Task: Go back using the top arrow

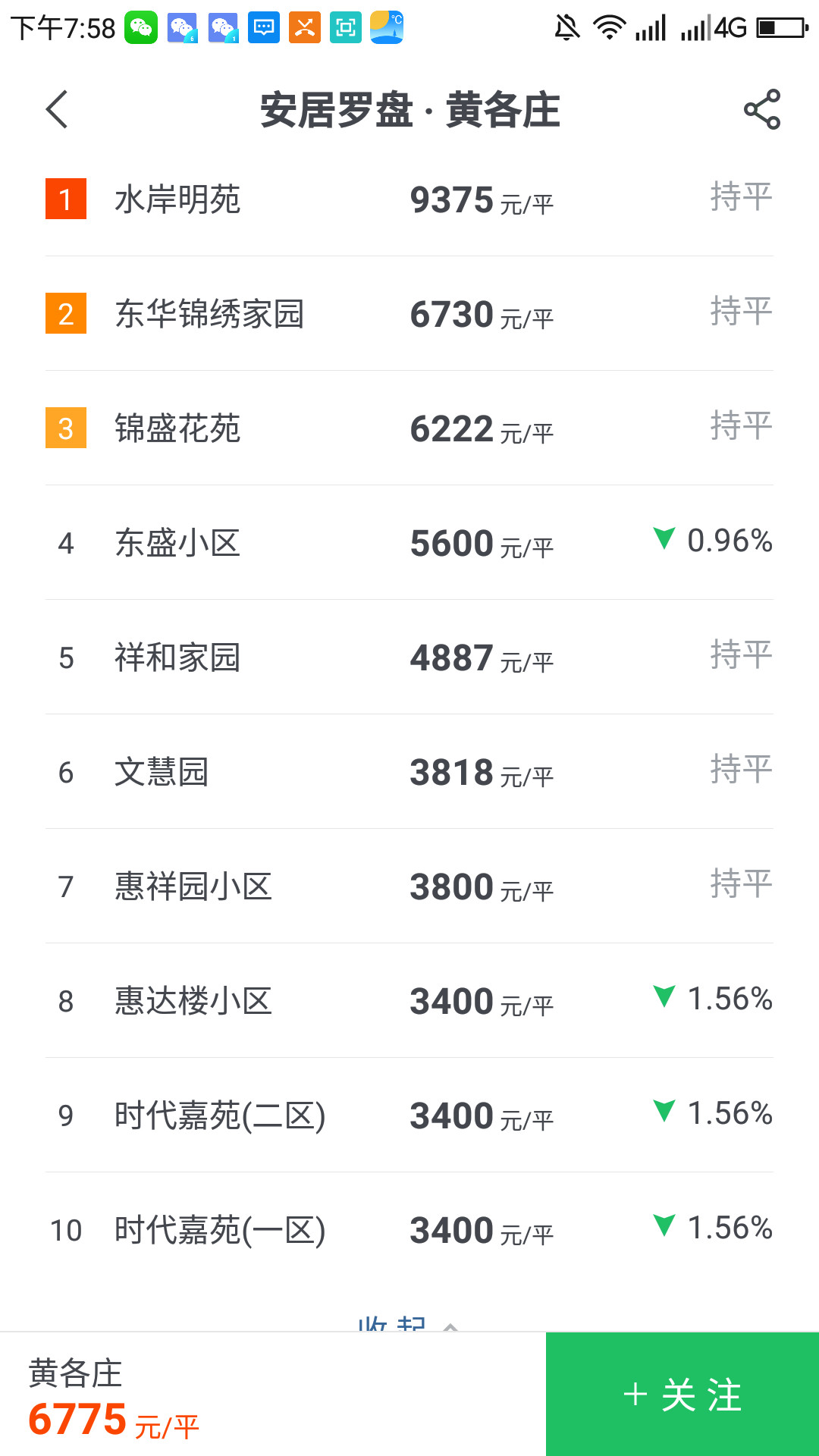Action: [58, 110]
